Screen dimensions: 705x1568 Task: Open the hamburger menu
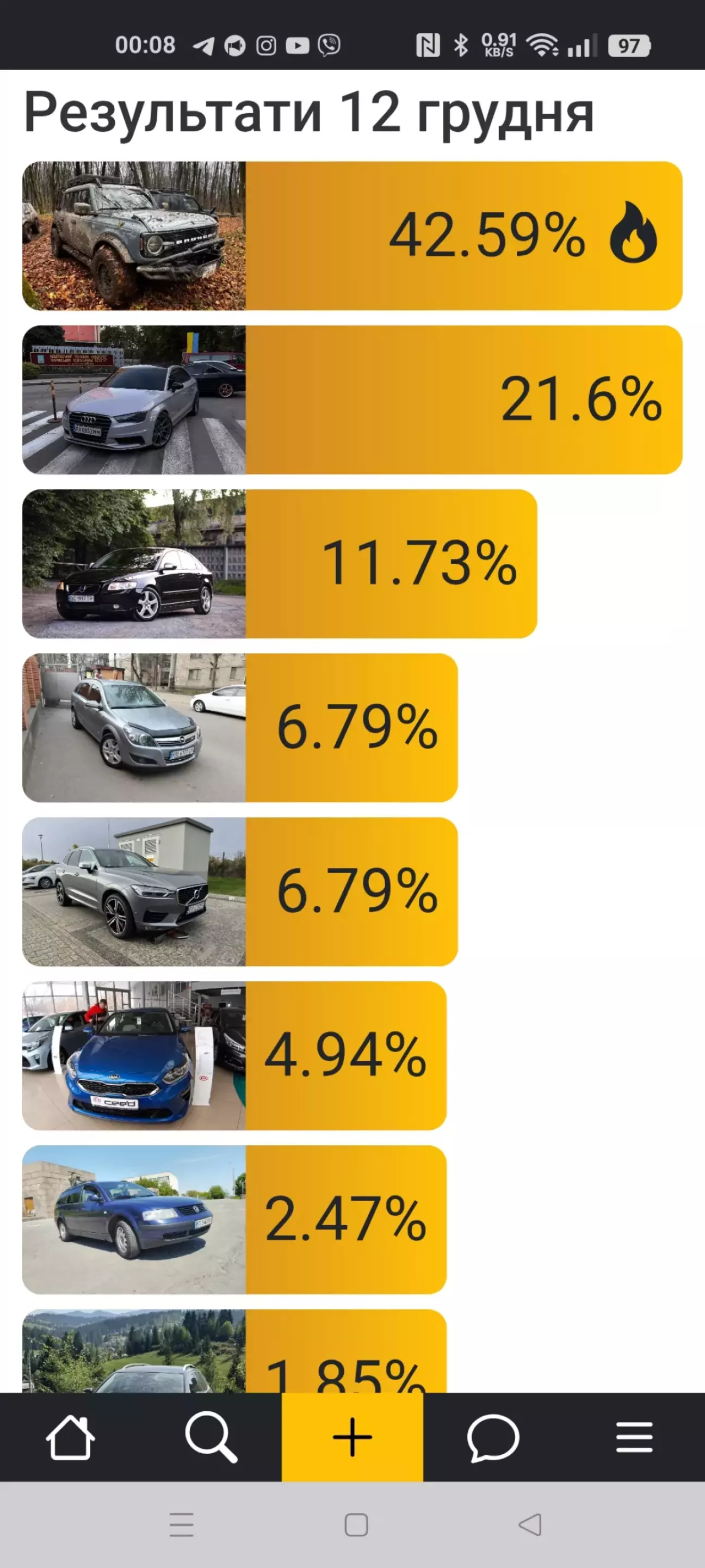634,1437
